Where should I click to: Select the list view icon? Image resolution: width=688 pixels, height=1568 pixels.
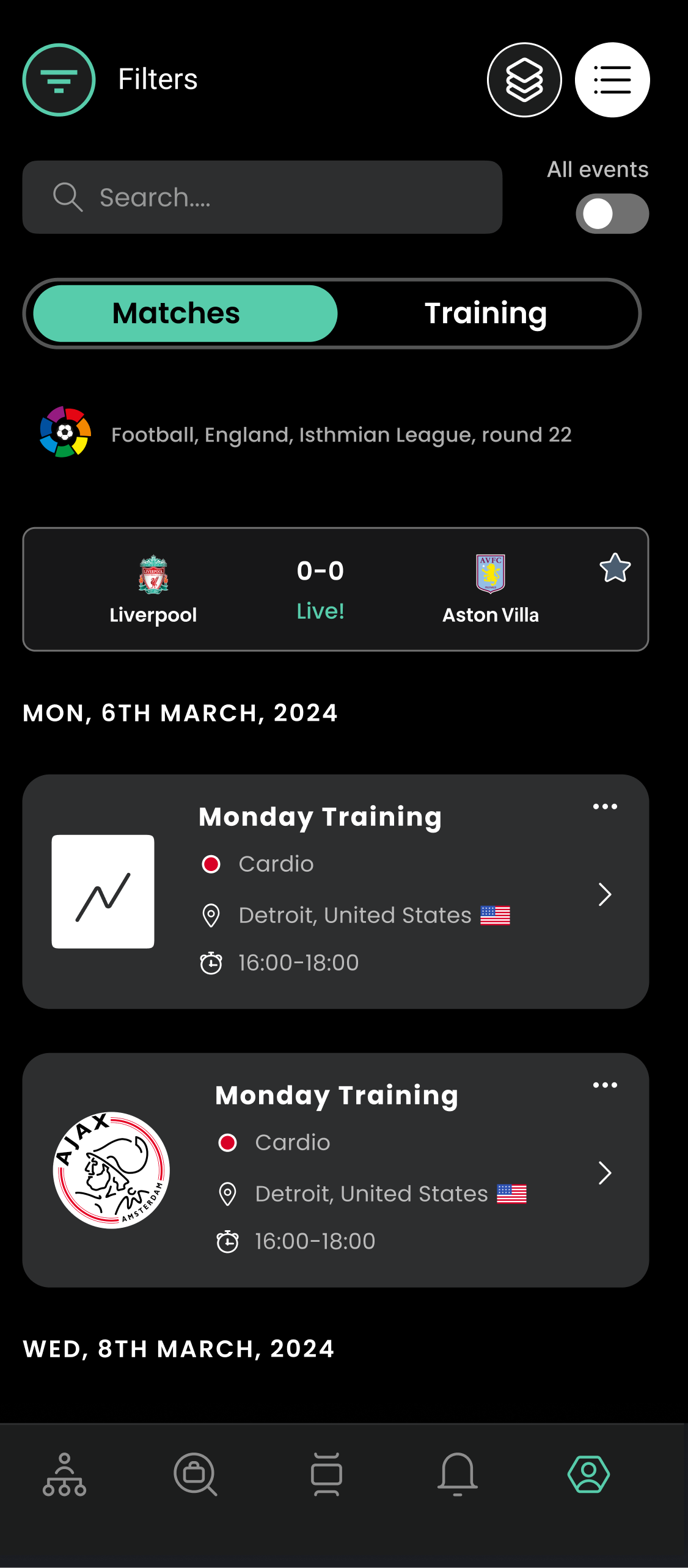tap(612, 80)
